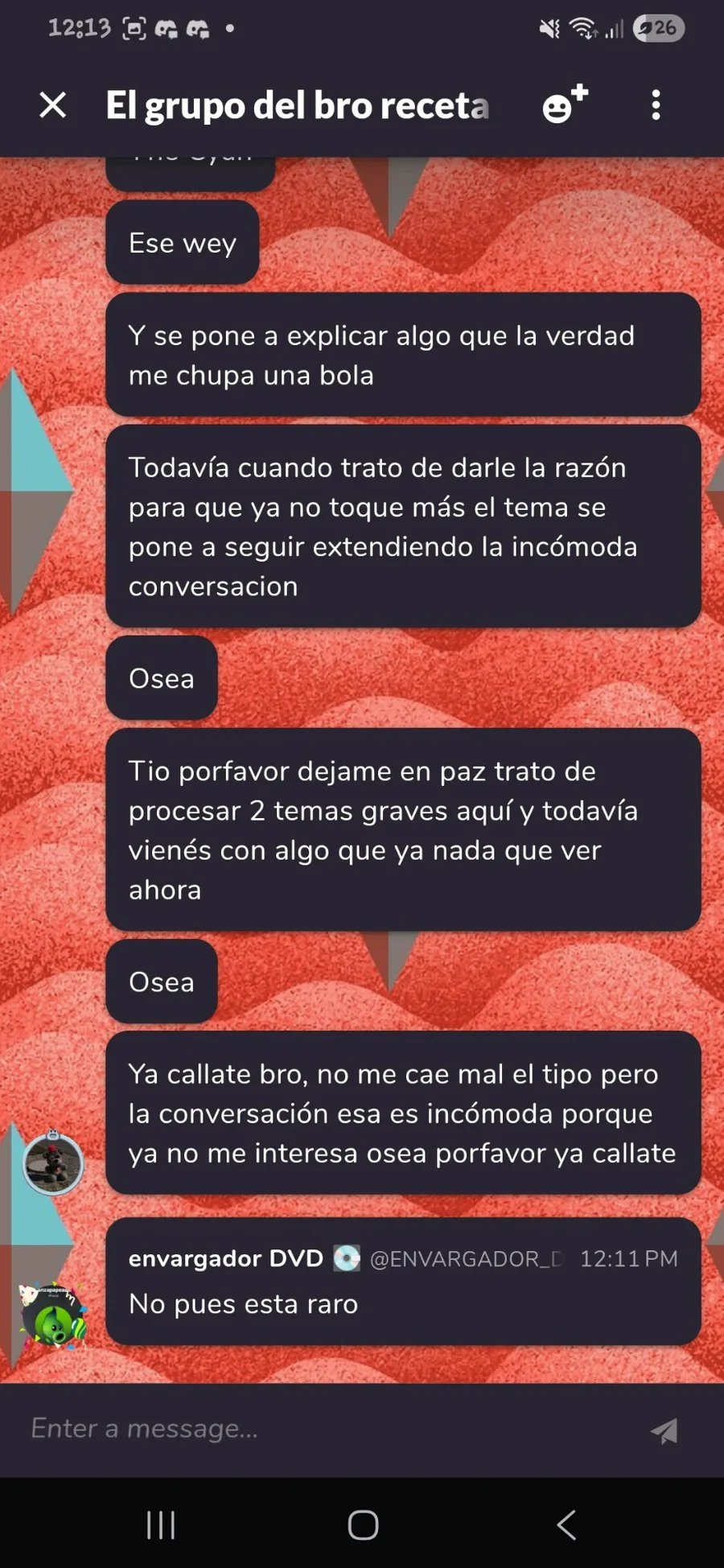The height and width of the screenshot is (1568, 724).
Task: Close the El grupo del bro receta chat
Action: [53, 105]
